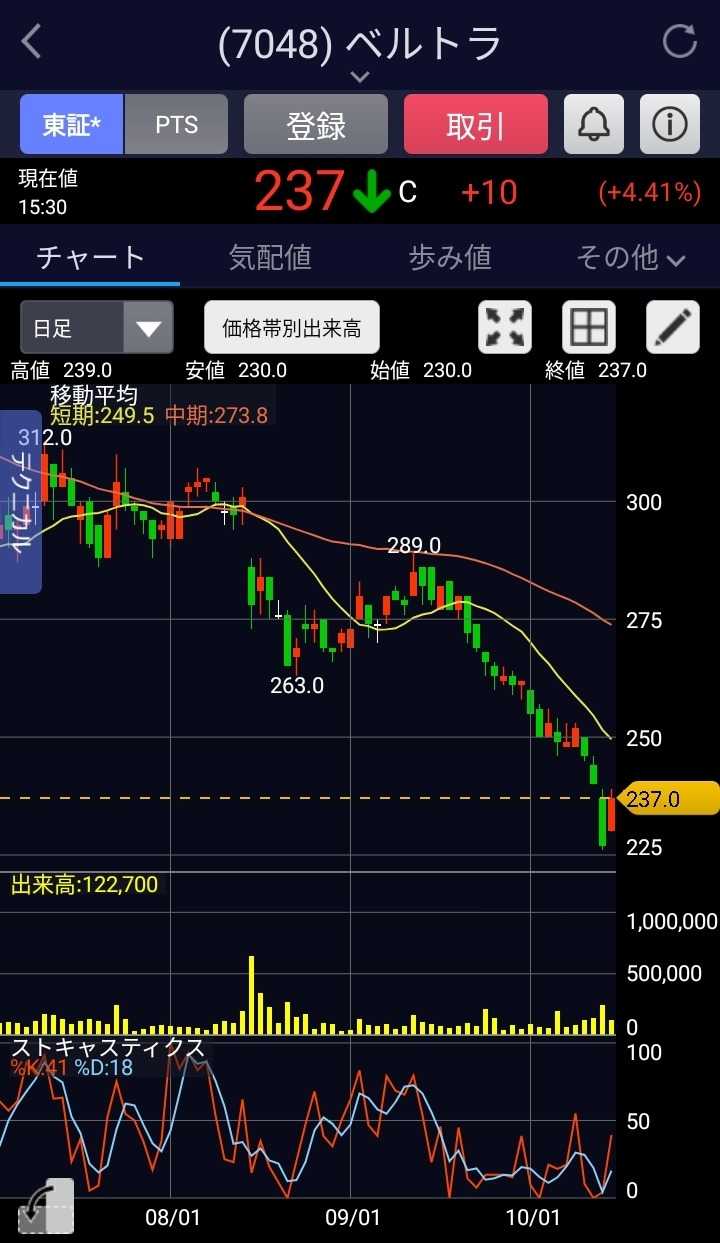Open the 日足 period dropdown
Screen dimensions: 720x1243
tap(97, 328)
